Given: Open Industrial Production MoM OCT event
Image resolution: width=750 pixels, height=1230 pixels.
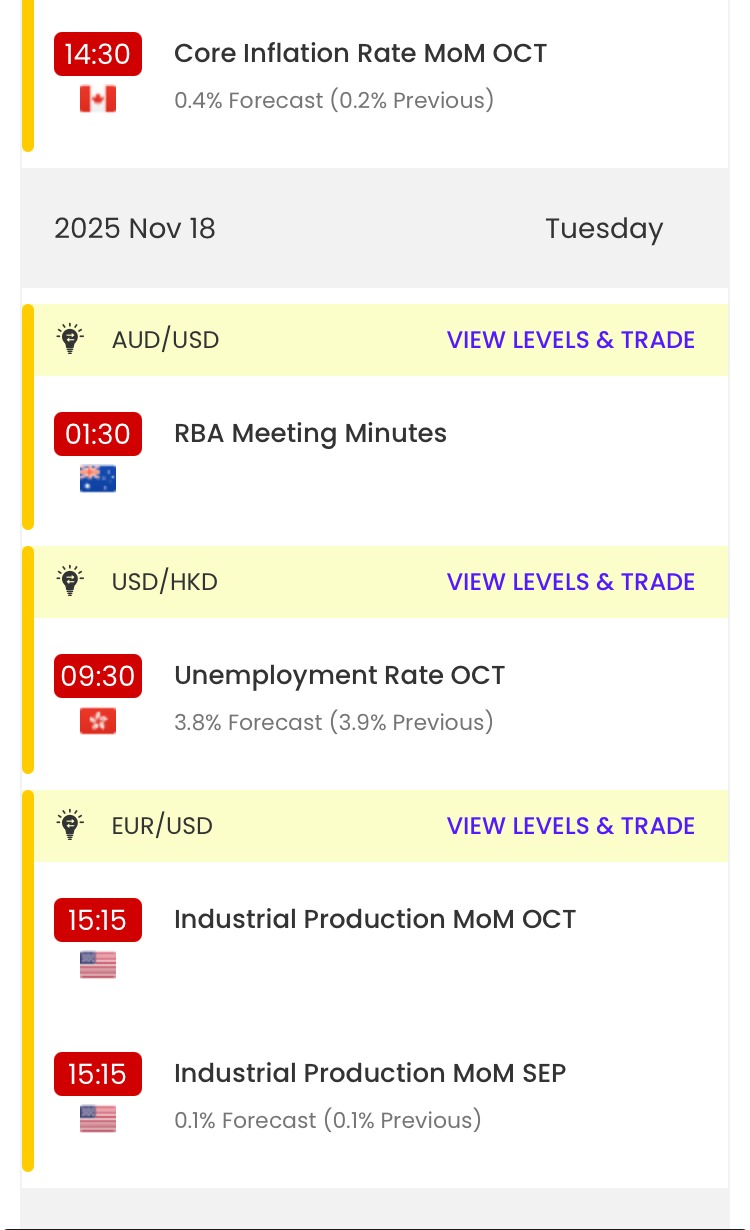Looking at the screenshot, I should [x=374, y=920].
